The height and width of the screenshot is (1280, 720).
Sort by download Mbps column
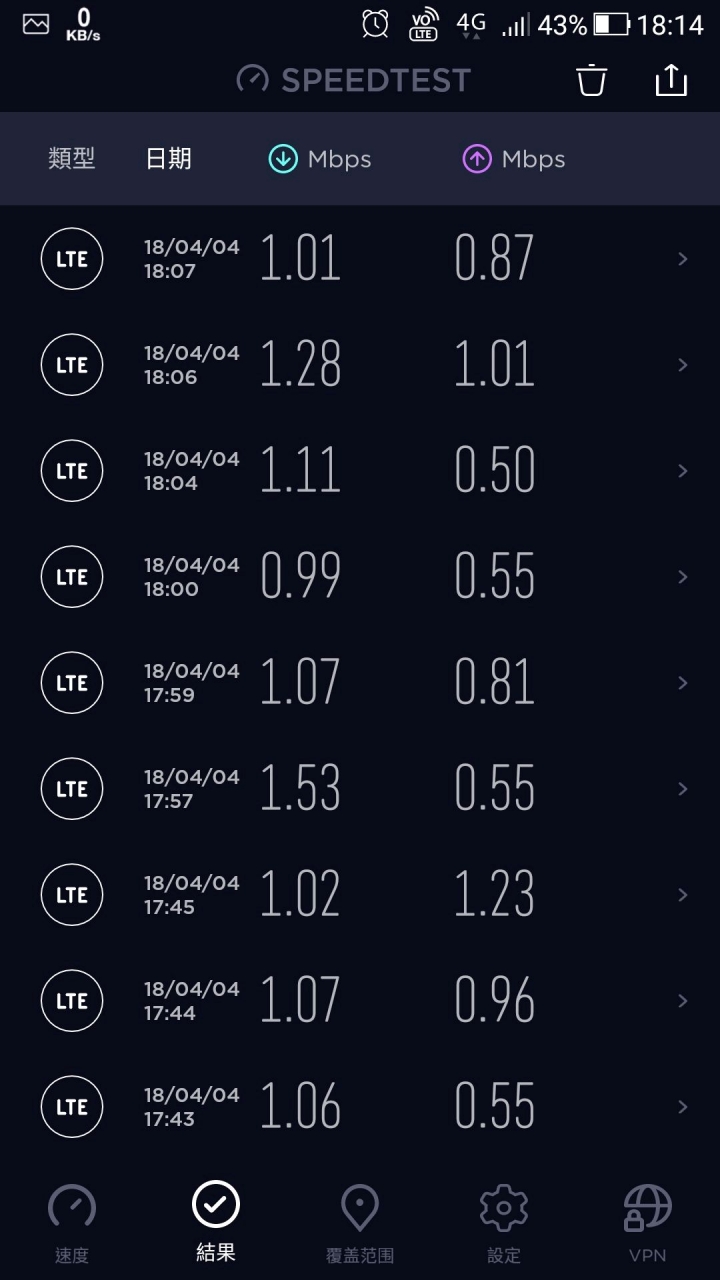pyautogui.click(x=320, y=159)
